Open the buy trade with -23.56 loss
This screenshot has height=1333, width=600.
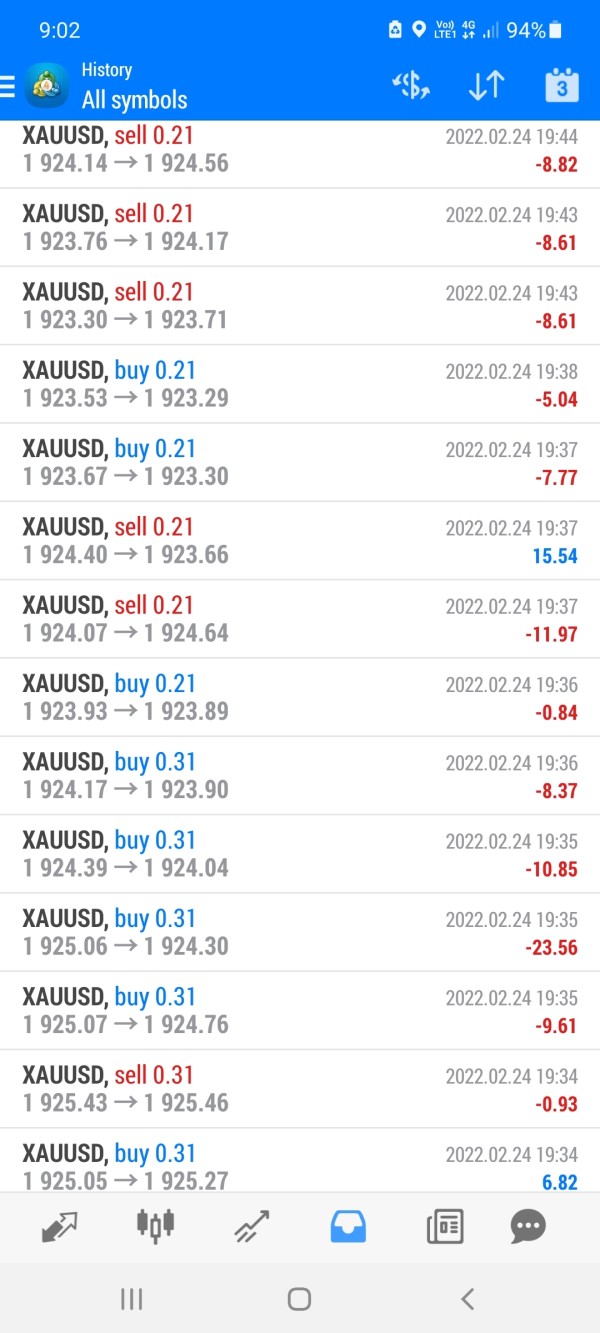pos(300,932)
